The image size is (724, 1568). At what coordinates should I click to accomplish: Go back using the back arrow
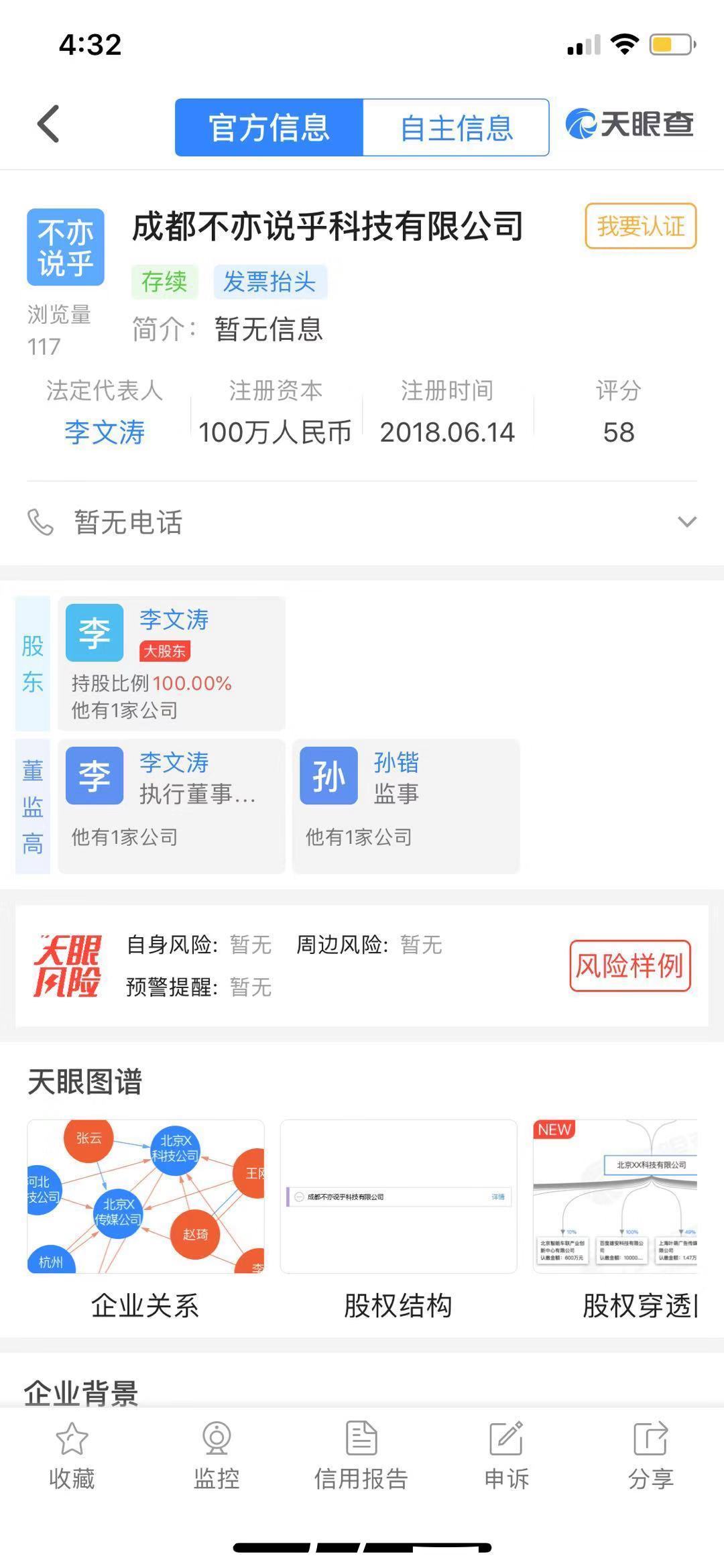48,124
